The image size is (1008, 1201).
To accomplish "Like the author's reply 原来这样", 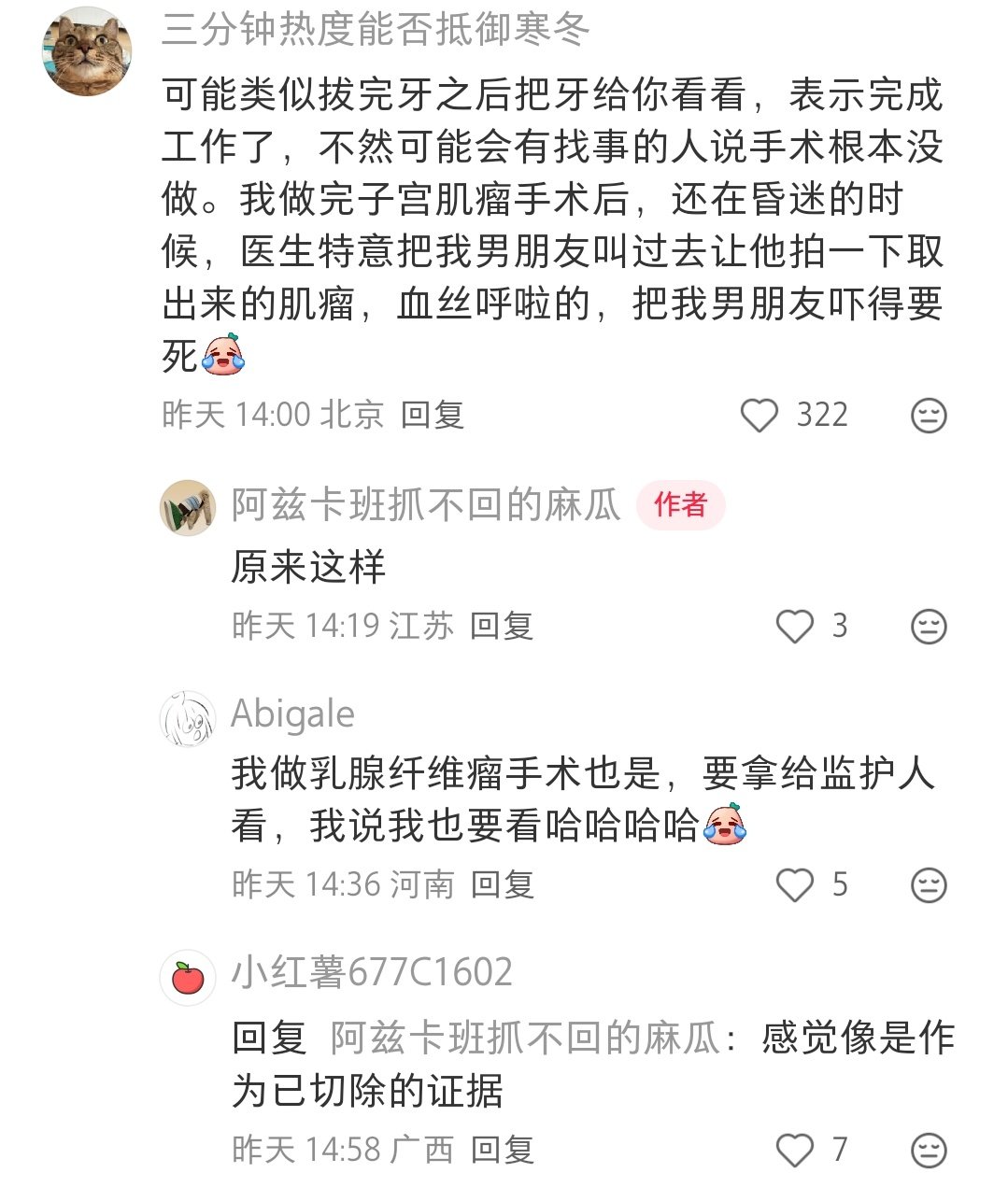I will [x=795, y=627].
